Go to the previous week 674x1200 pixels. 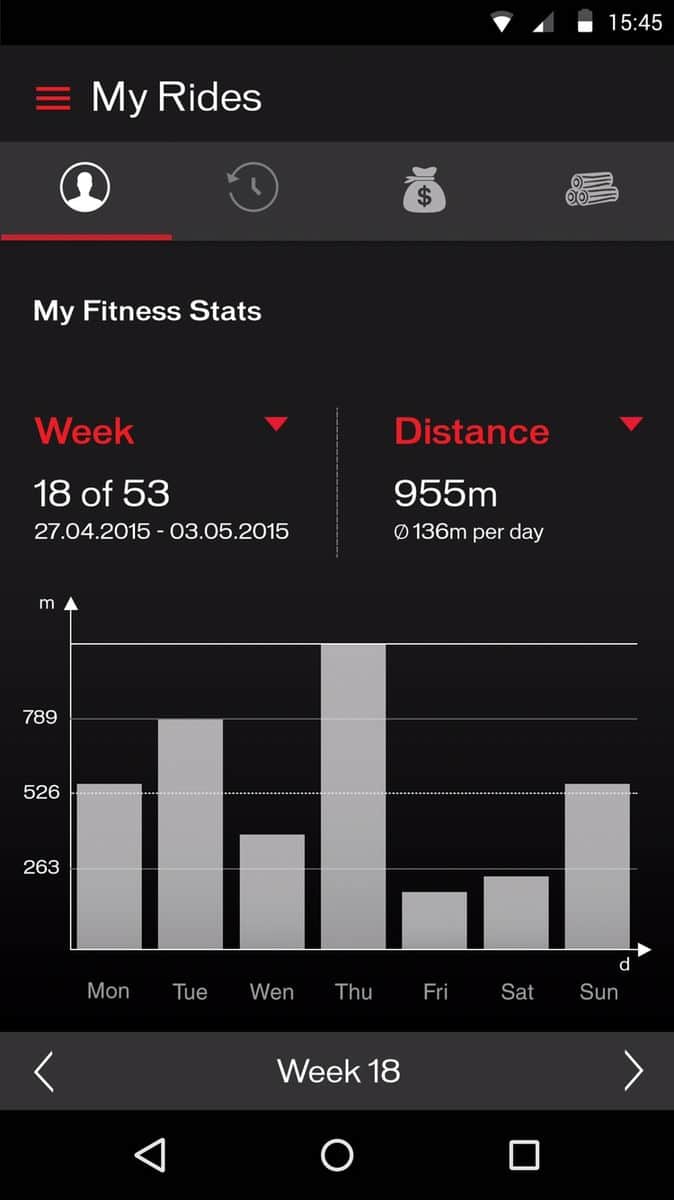pyautogui.click(x=44, y=1071)
